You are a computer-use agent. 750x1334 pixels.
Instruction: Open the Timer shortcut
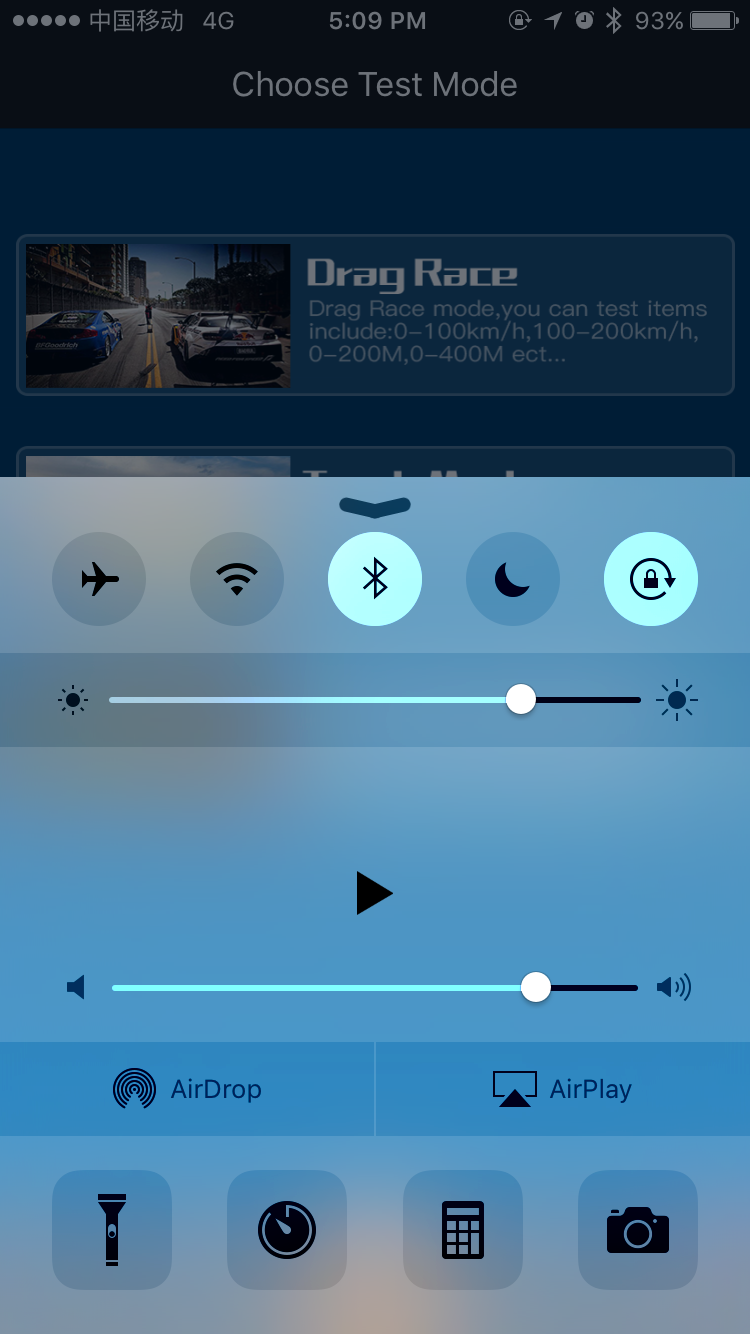click(x=287, y=1229)
